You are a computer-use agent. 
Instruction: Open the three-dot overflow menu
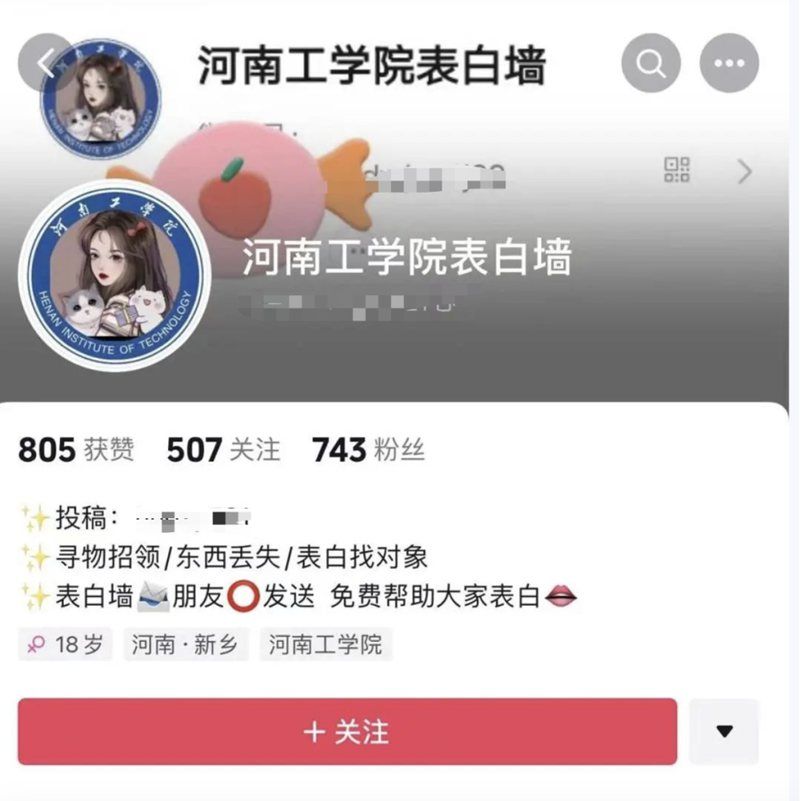(729, 64)
